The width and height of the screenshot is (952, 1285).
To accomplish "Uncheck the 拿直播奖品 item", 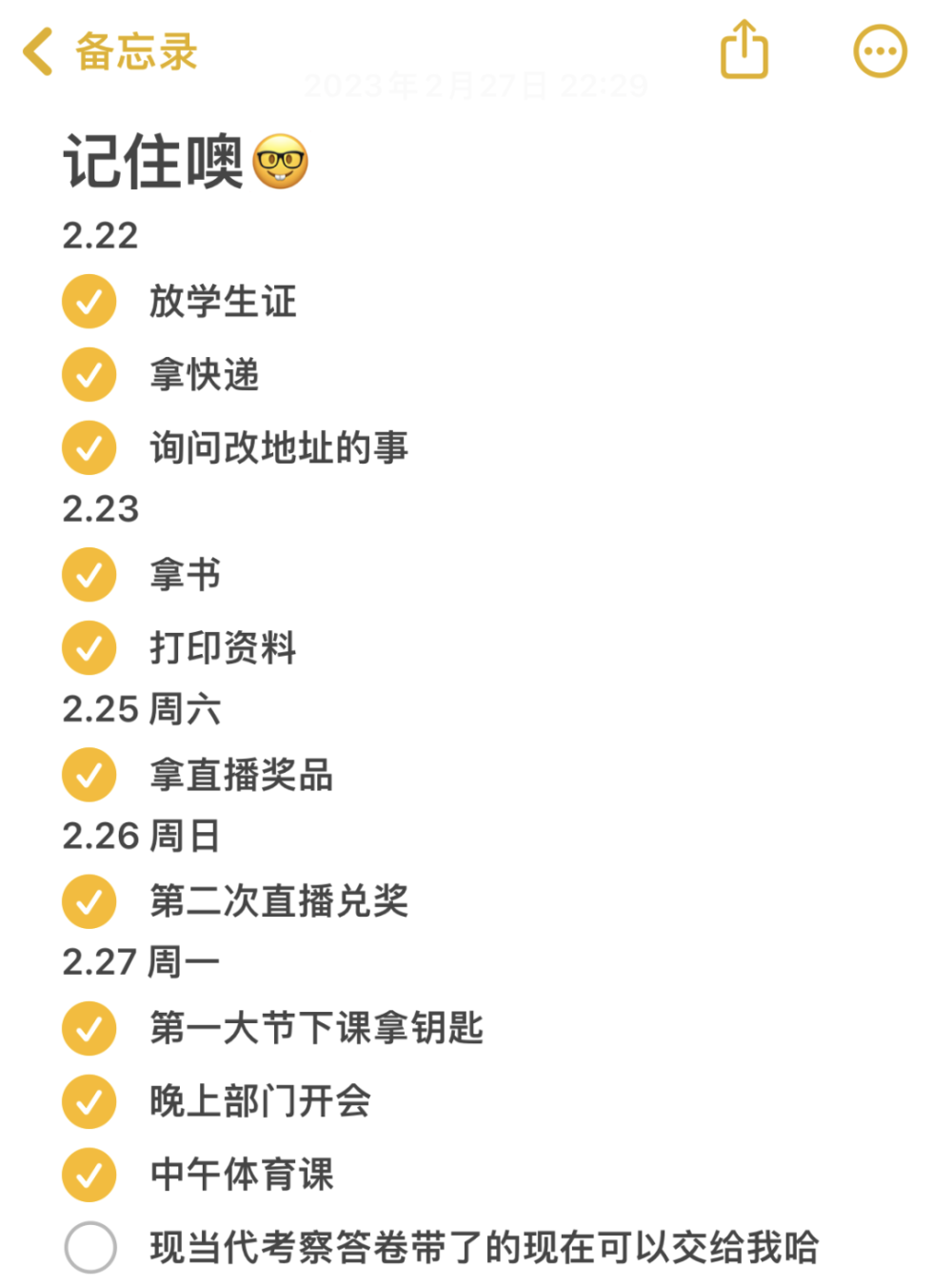I will [x=89, y=775].
